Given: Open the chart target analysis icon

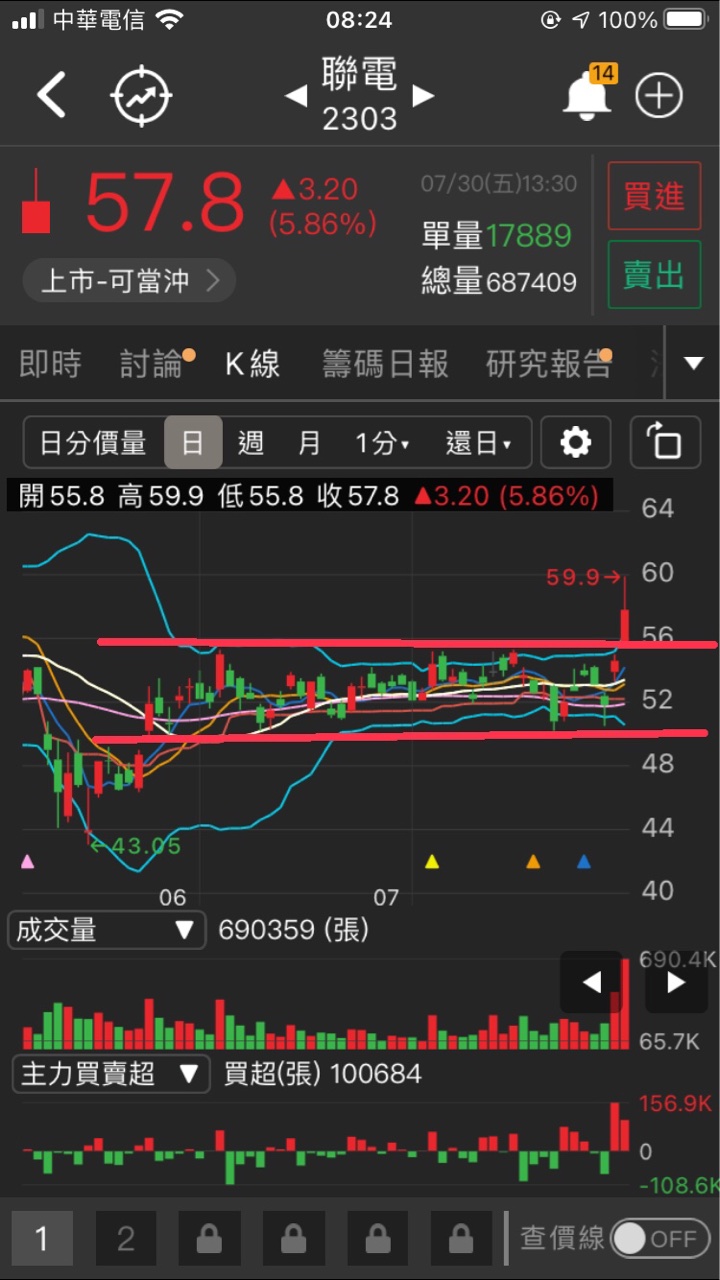Looking at the screenshot, I should point(141,96).
